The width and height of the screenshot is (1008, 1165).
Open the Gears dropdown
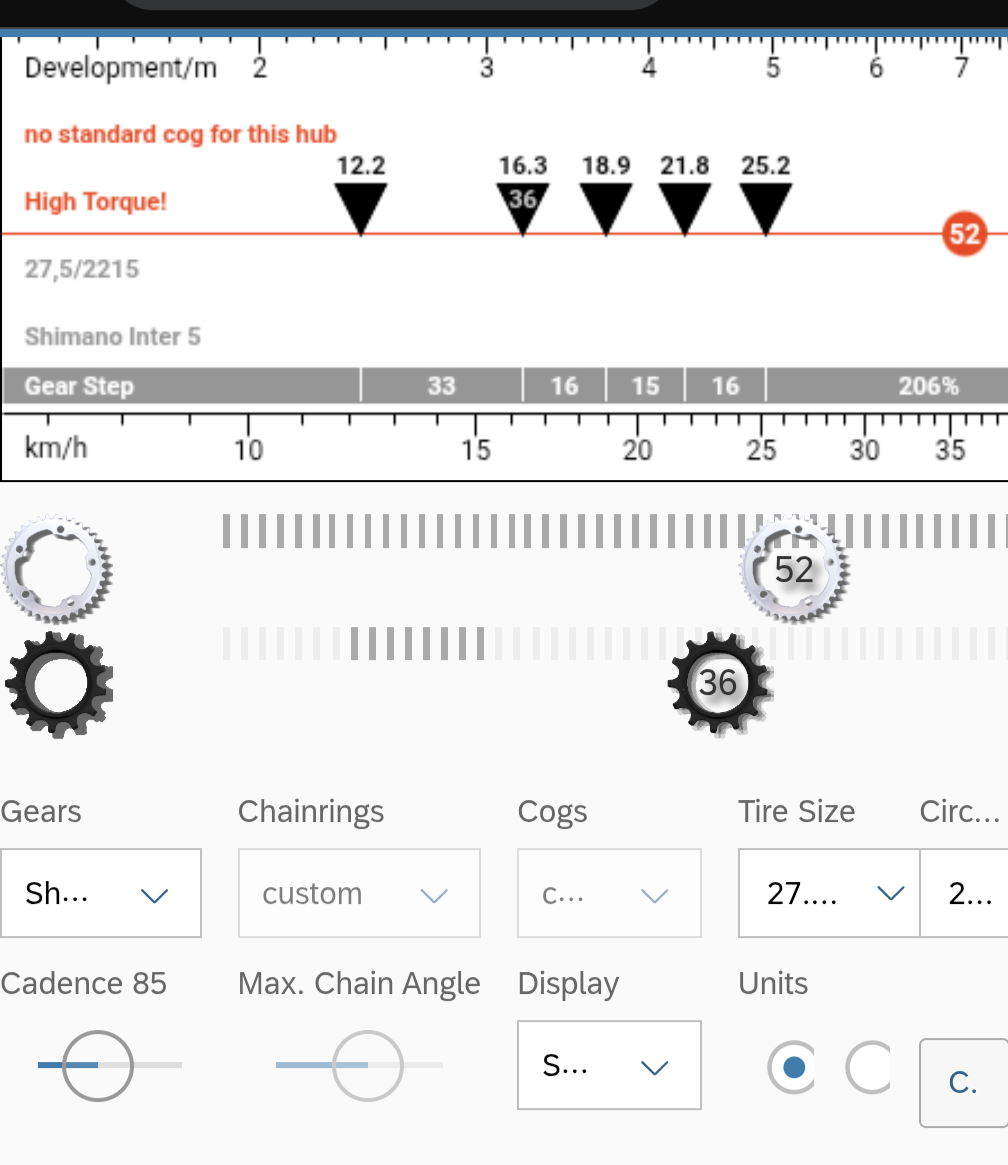coord(100,893)
